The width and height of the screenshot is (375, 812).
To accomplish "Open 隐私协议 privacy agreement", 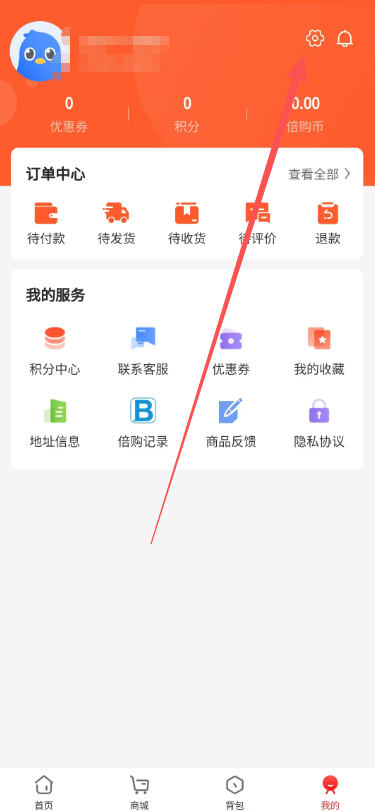I will point(319,423).
